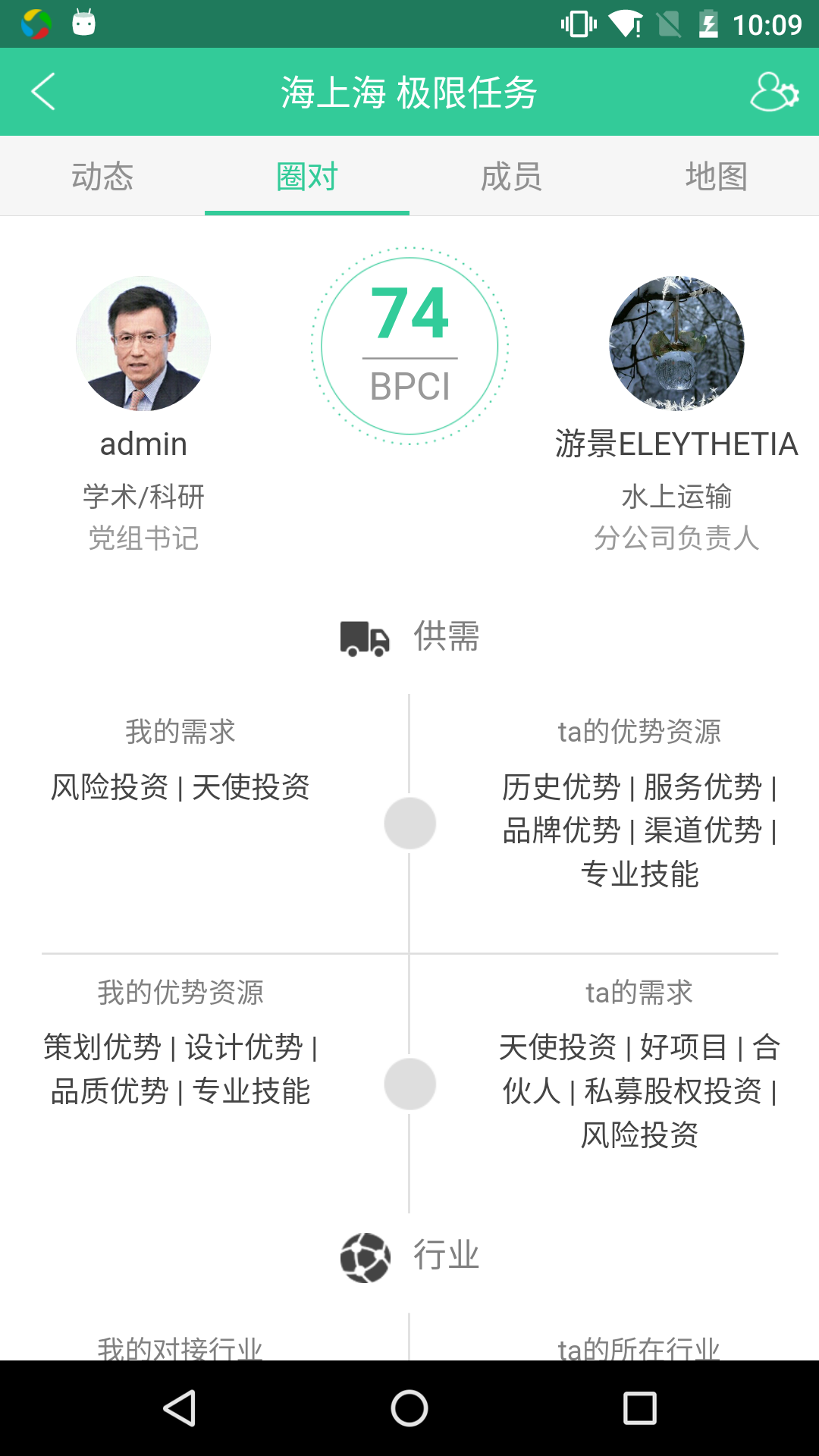Select the 圈对 tab
The height and width of the screenshot is (1456, 819).
point(307,176)
